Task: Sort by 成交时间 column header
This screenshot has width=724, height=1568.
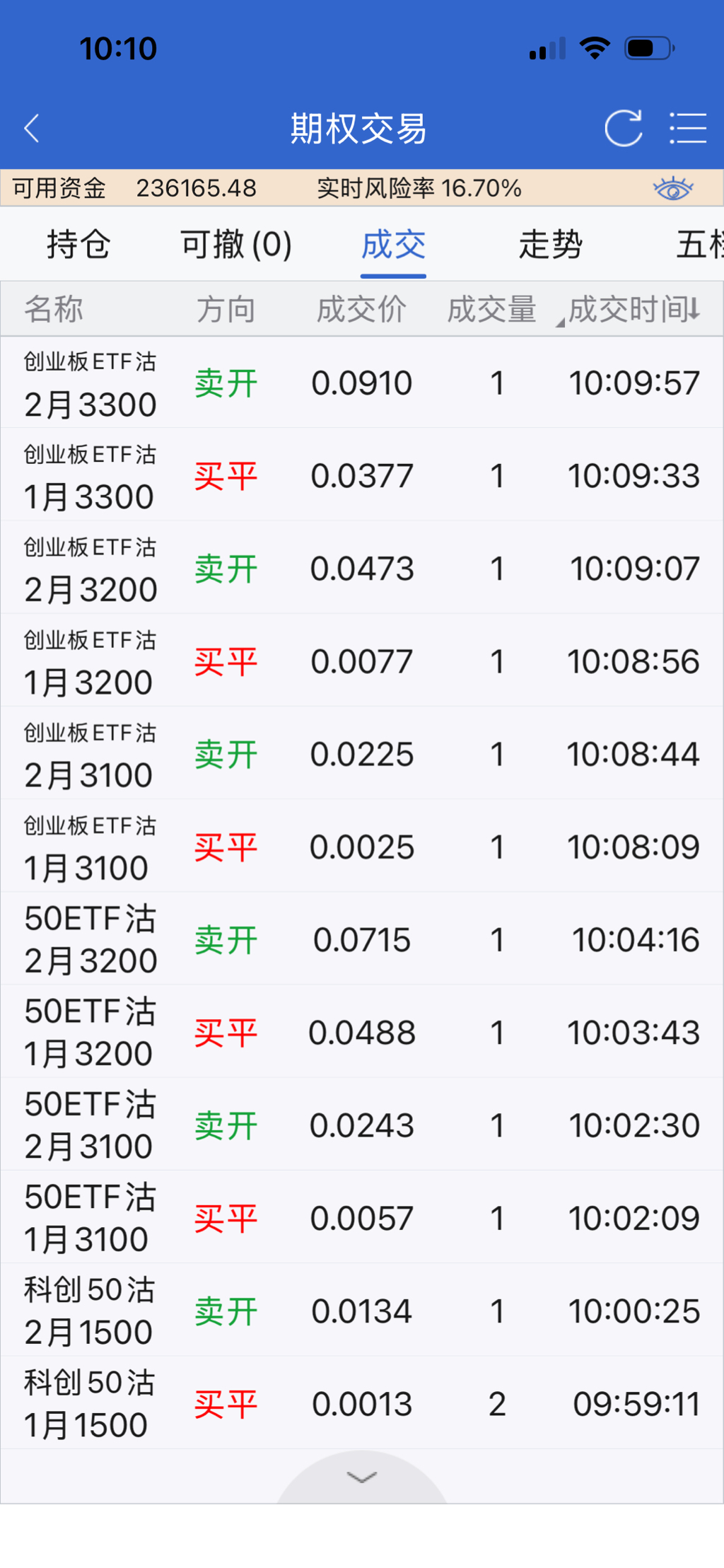Action: click(633, 309)
